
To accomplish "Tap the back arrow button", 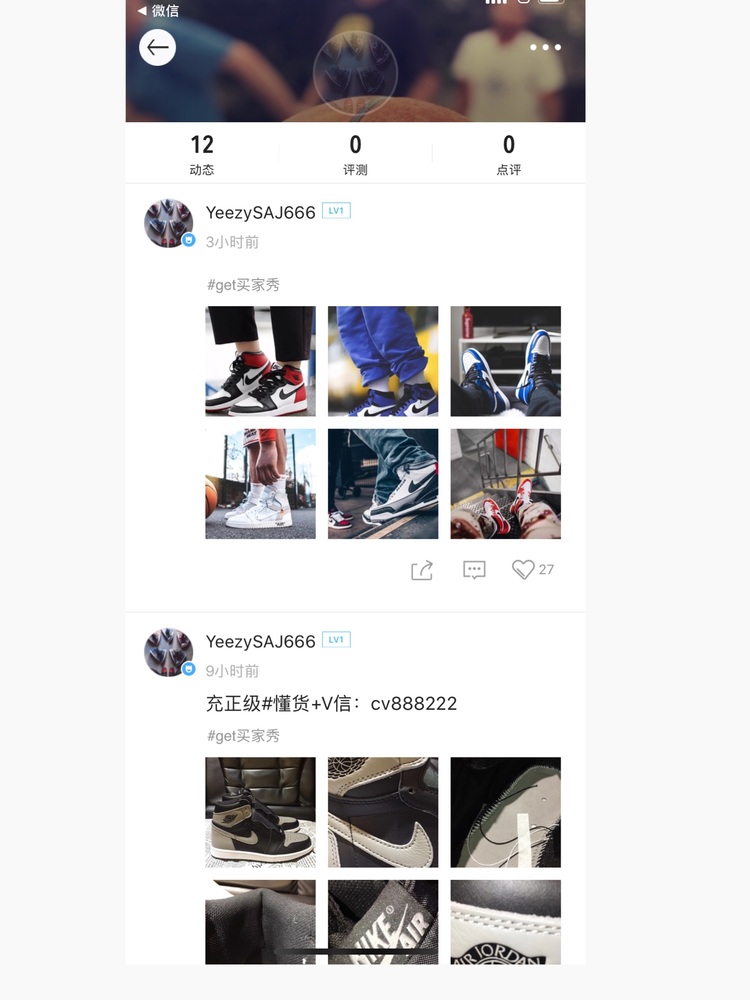I will pyautogui.click(x=157, y=47).
